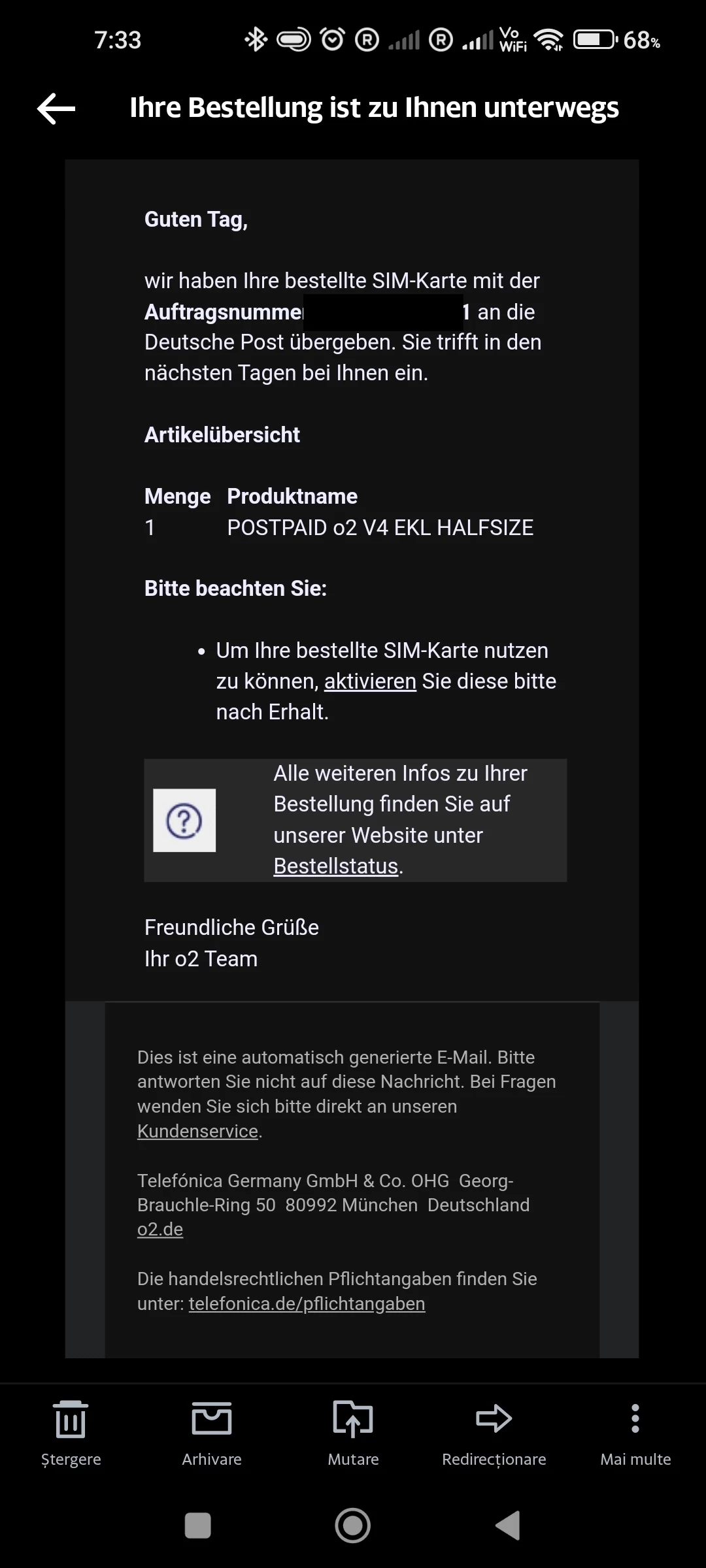
Task: Open the "aktivieren" link
Action: tap(370, 681)
